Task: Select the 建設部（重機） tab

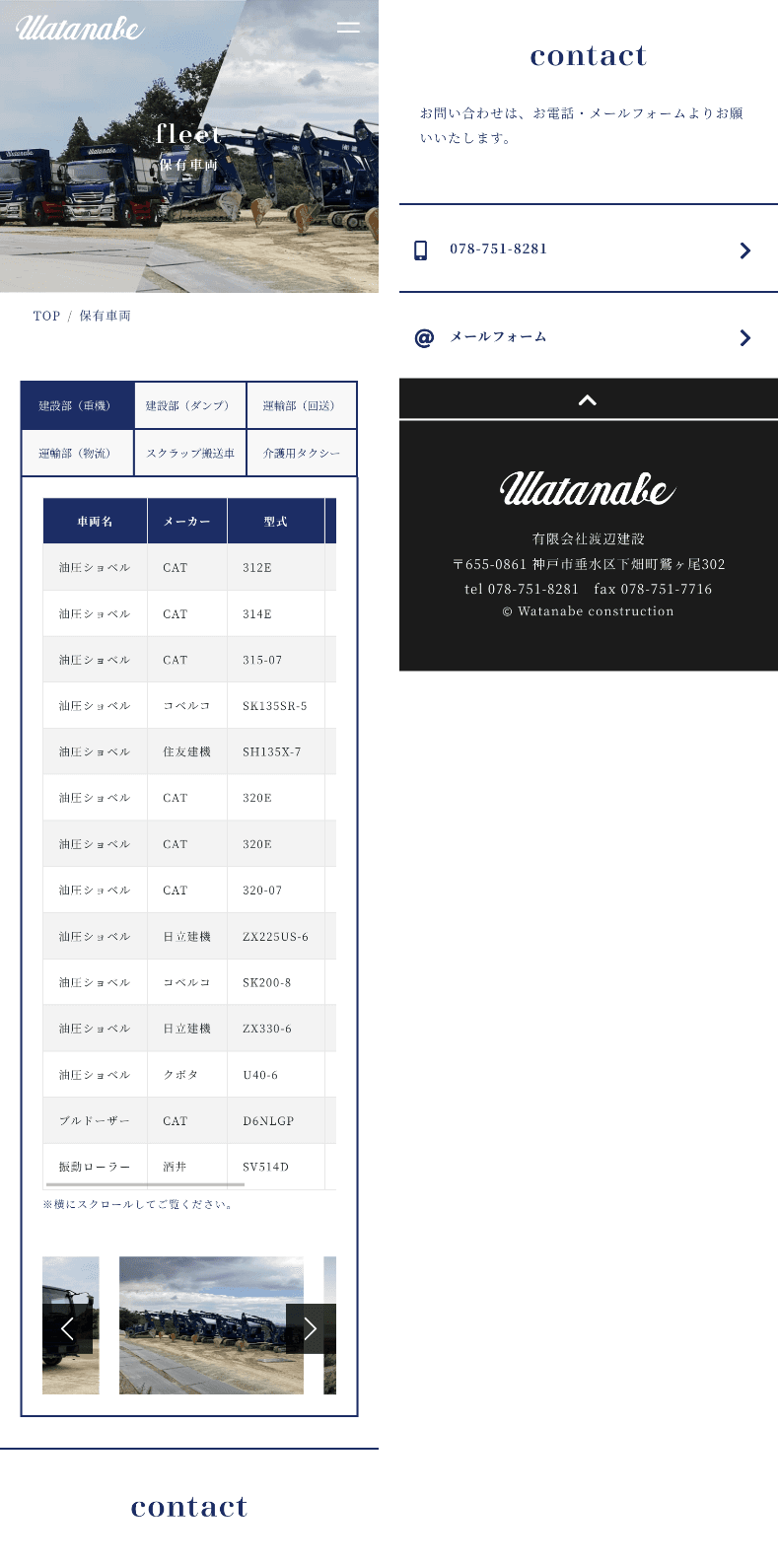Action: [77, 405]
